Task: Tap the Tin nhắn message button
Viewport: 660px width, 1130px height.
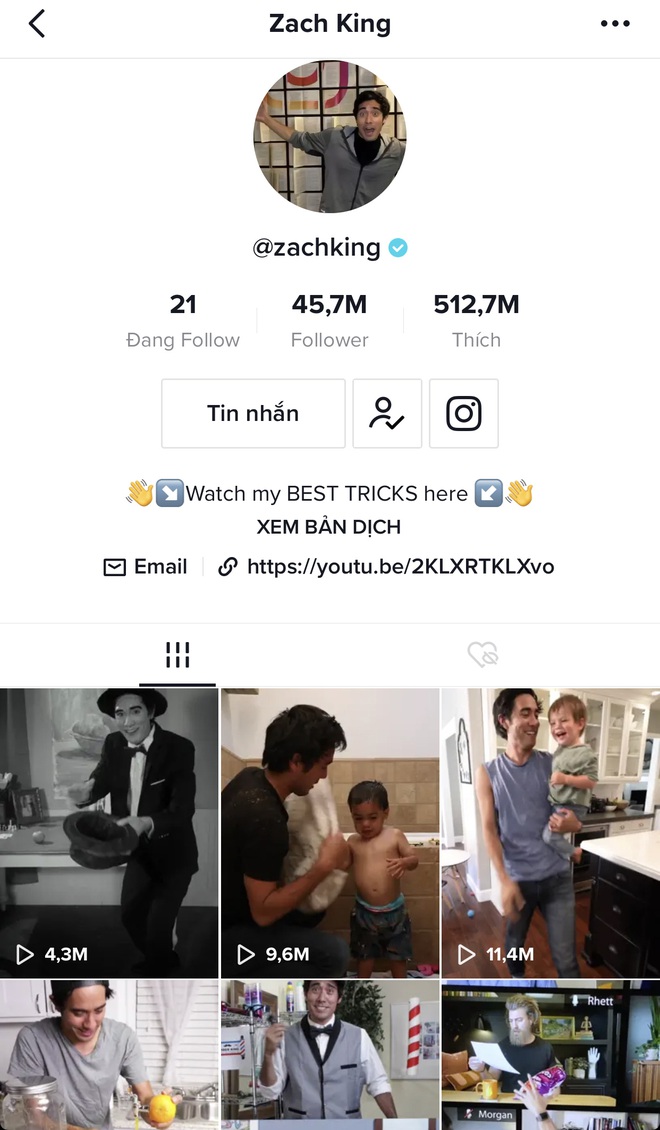Action: (253, 414)
